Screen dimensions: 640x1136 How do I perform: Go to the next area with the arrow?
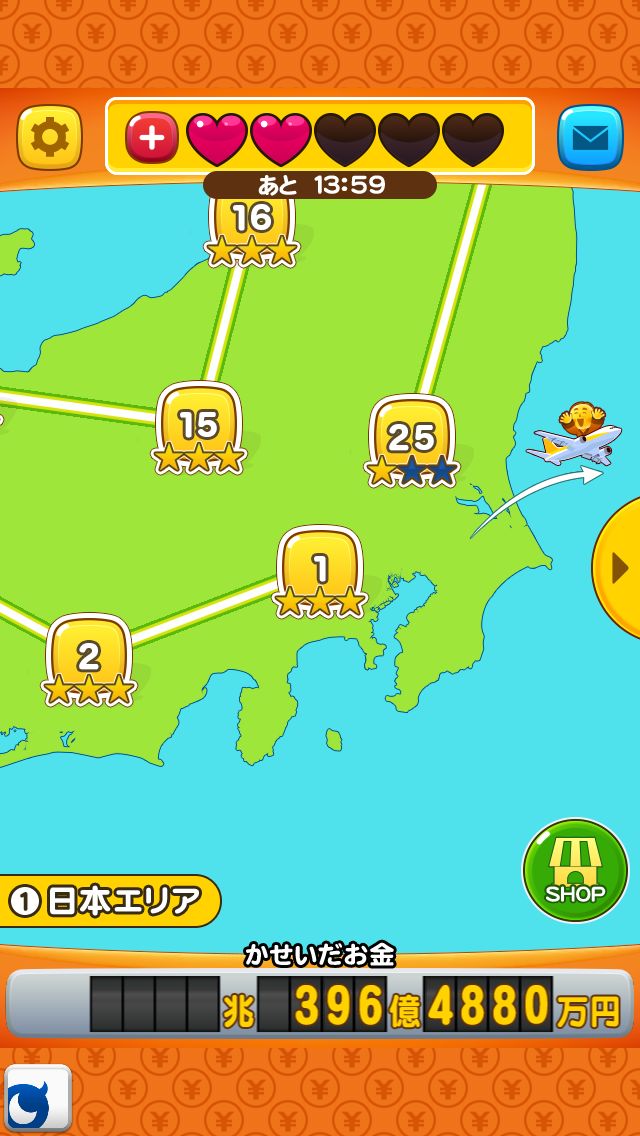[620, 568]
